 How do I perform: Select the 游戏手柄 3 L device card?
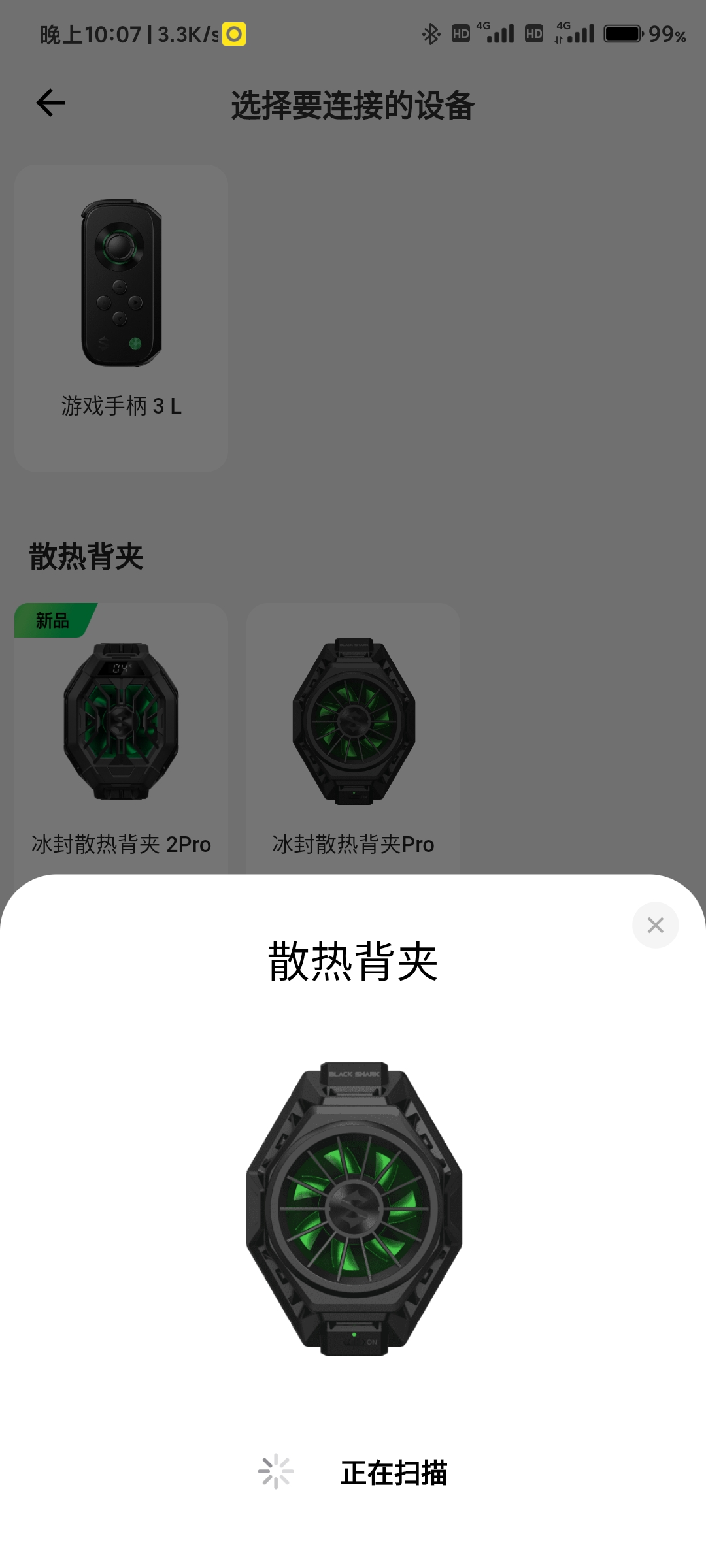click(122, 318)
